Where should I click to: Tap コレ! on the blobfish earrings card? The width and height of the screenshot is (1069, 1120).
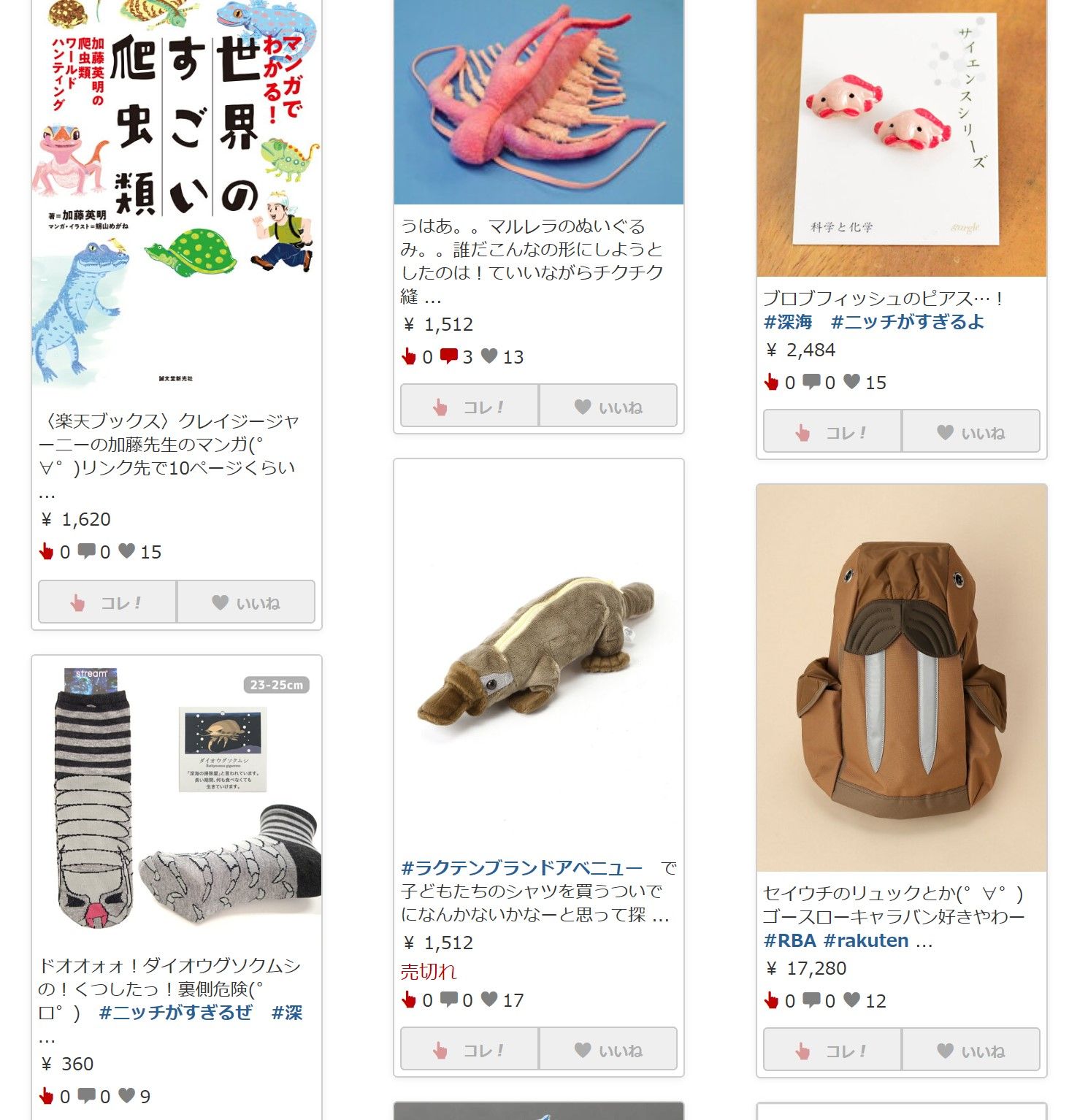[x=832, y=431]
